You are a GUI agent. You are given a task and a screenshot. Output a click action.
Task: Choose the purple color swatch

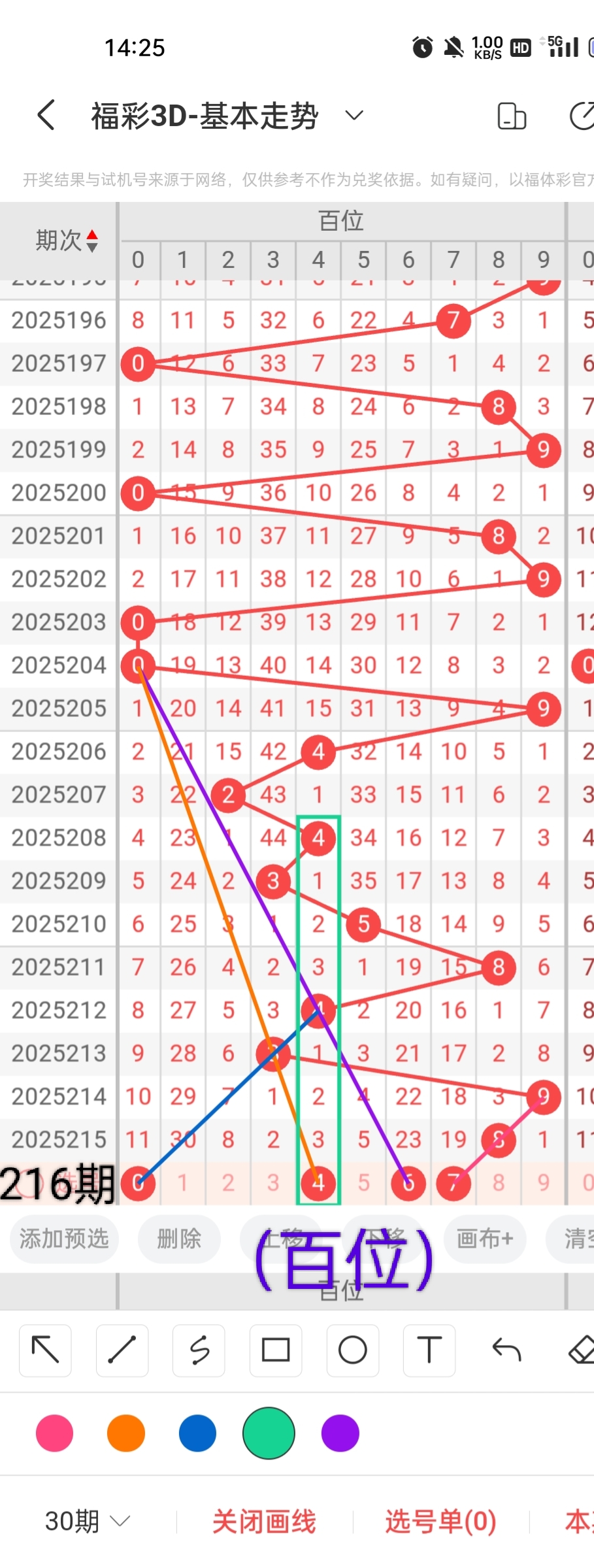[340, 1433]
